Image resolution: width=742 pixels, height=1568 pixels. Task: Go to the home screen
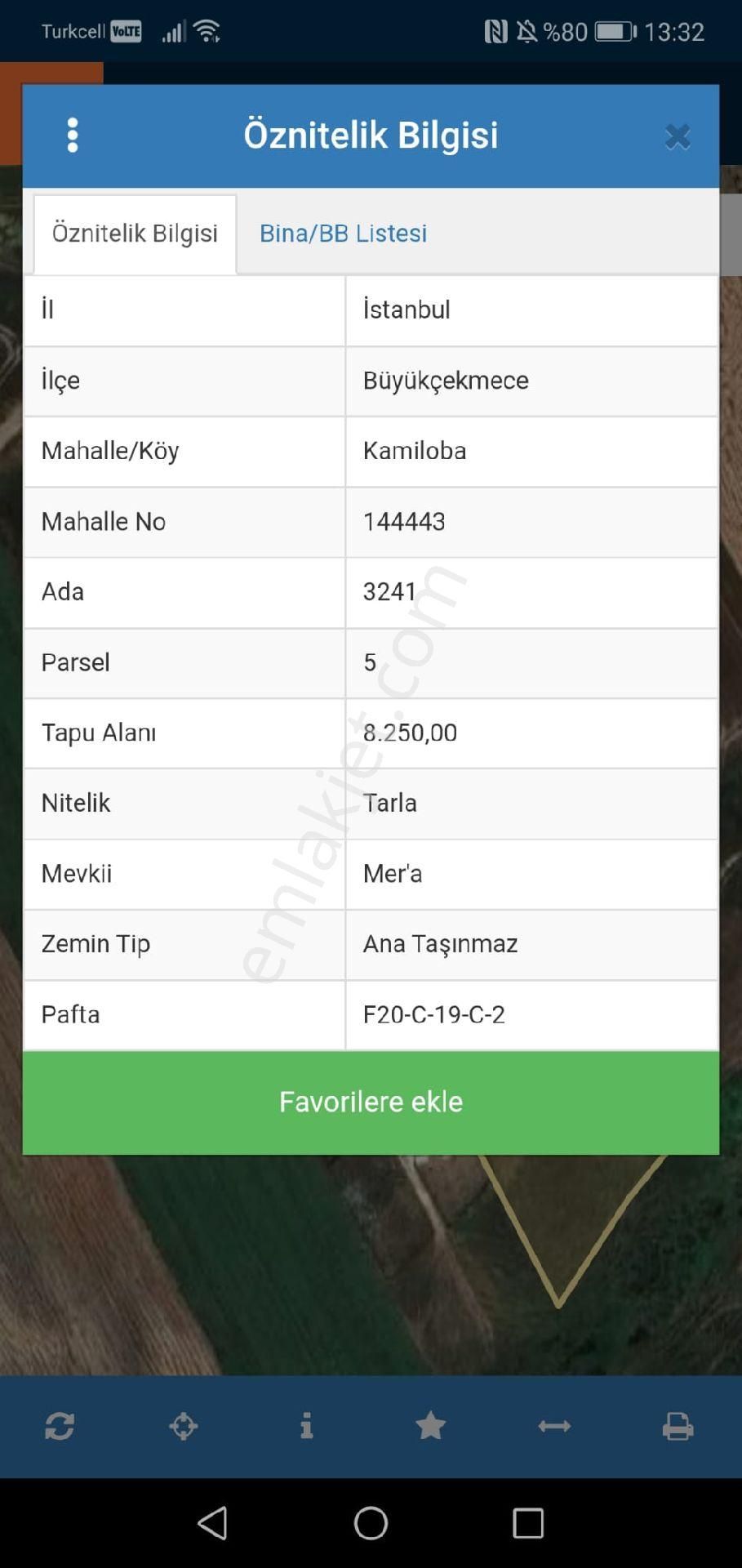pyautogui.click(x=371, y=1523)
